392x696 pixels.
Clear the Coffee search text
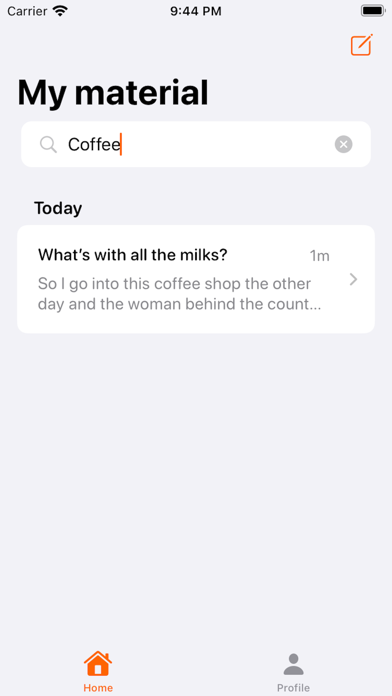(343, 144)
